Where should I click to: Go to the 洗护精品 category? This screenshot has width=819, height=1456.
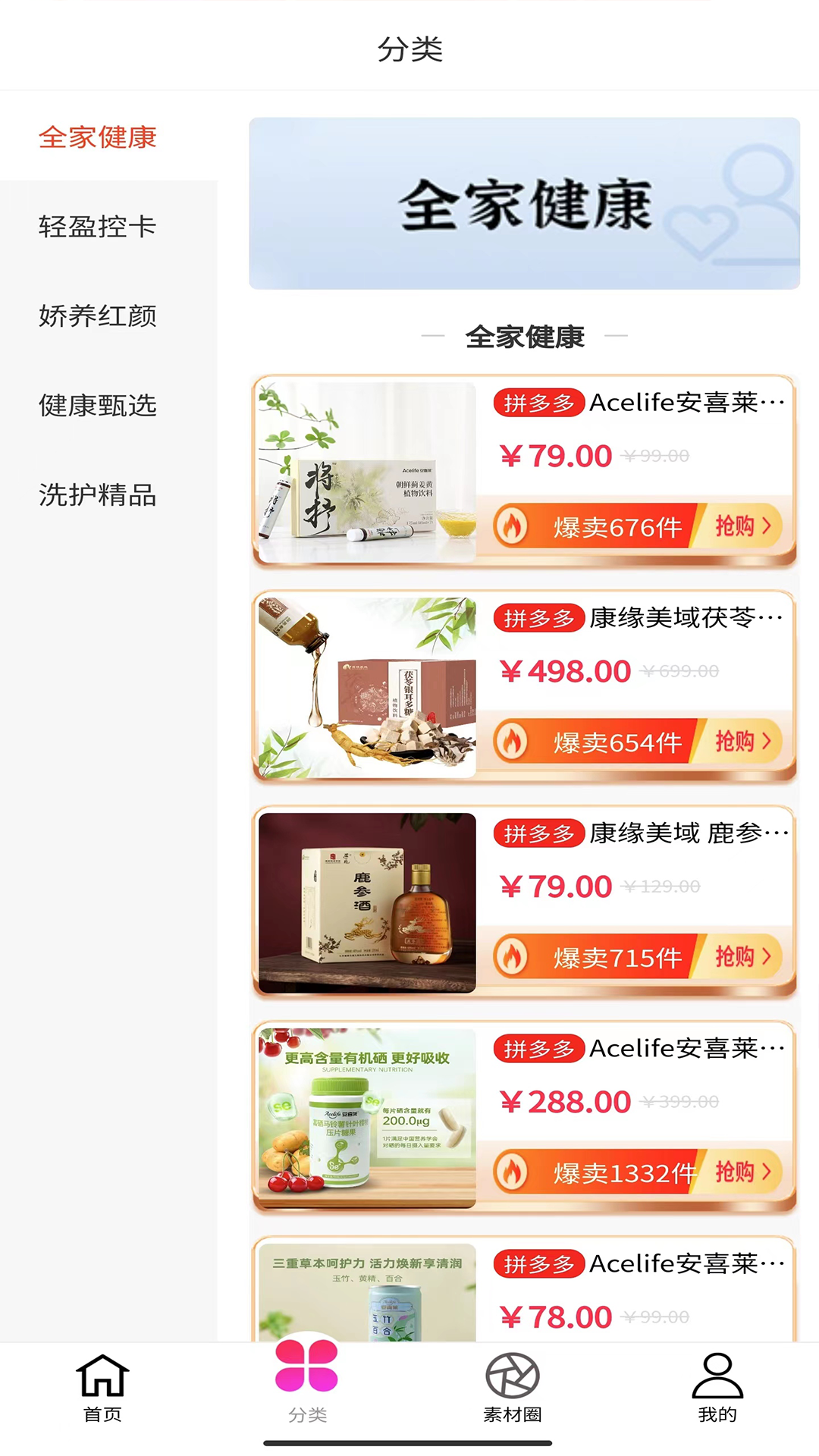click(98, 495)
